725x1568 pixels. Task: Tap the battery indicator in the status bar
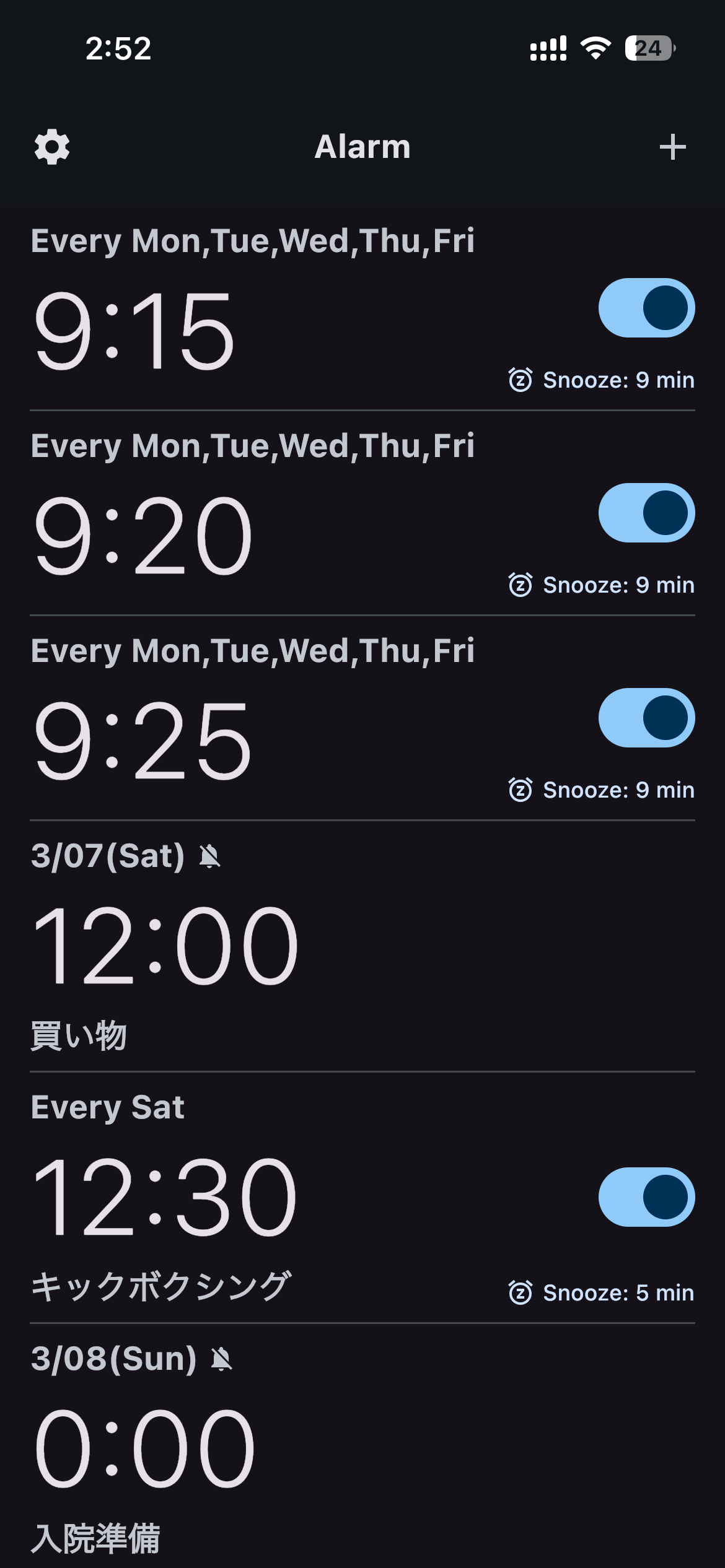click(649, 48)
